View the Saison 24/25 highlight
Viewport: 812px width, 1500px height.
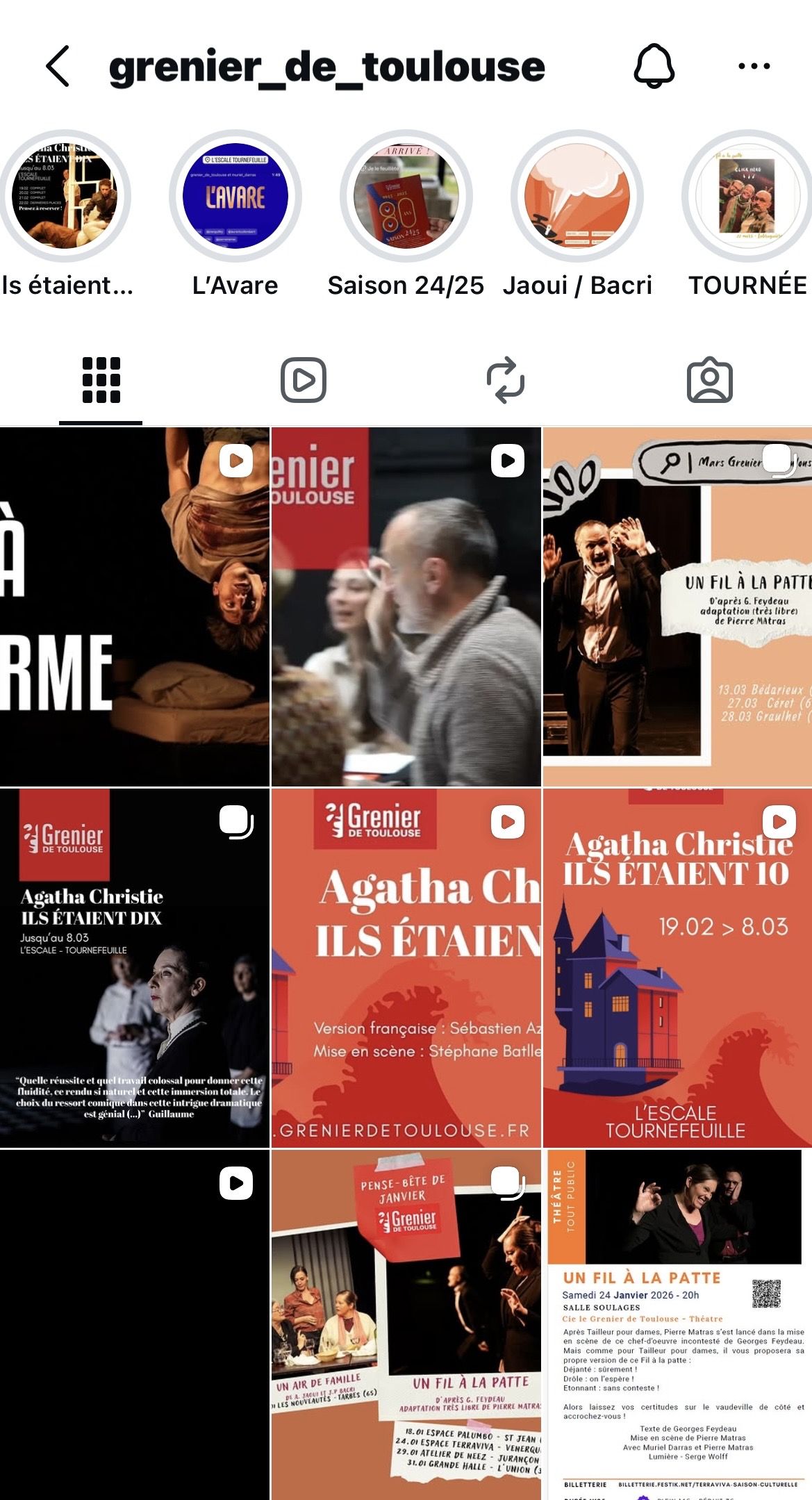(x=406, y=197)
